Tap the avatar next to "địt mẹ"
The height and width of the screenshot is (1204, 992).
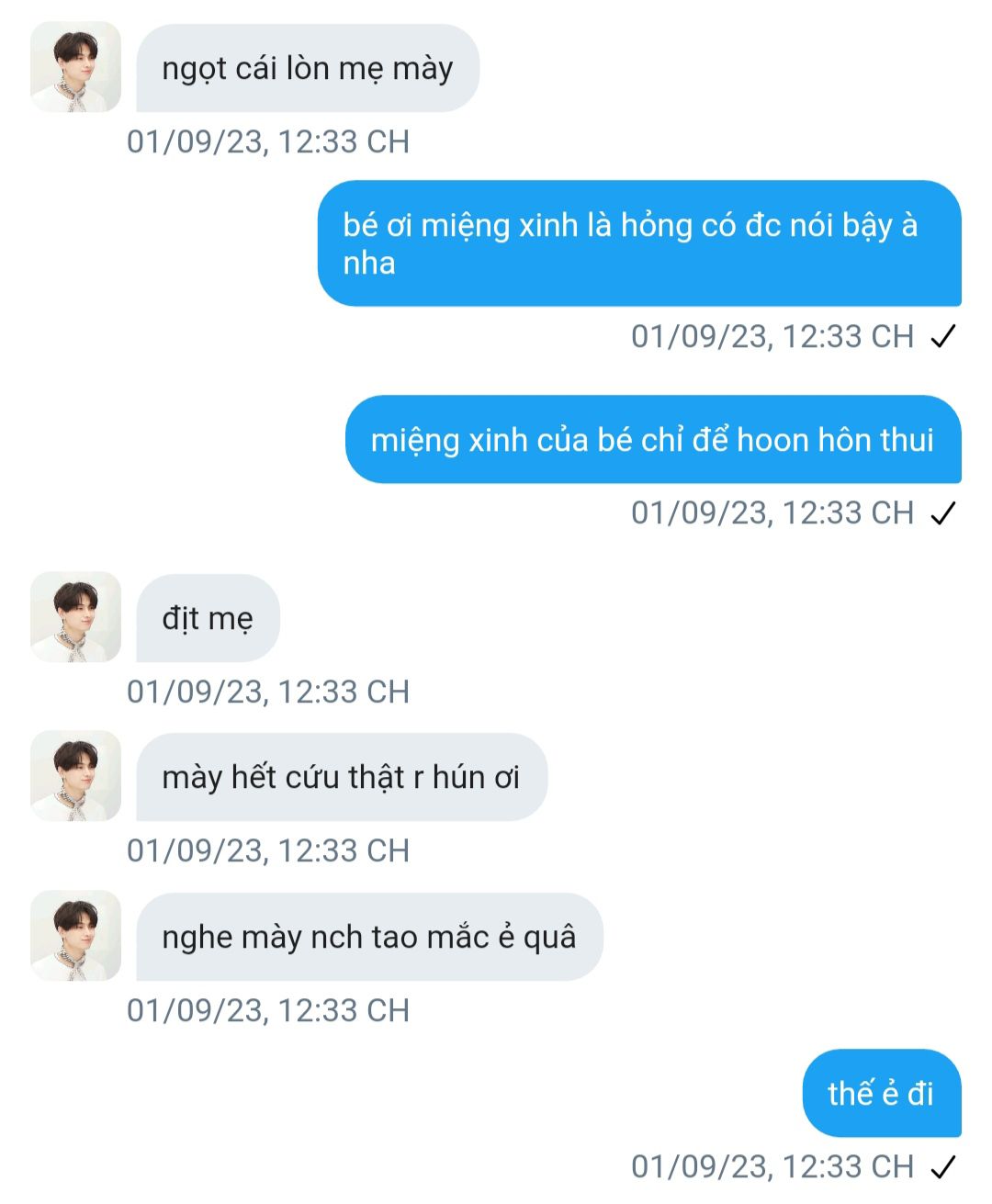[75, 617]
